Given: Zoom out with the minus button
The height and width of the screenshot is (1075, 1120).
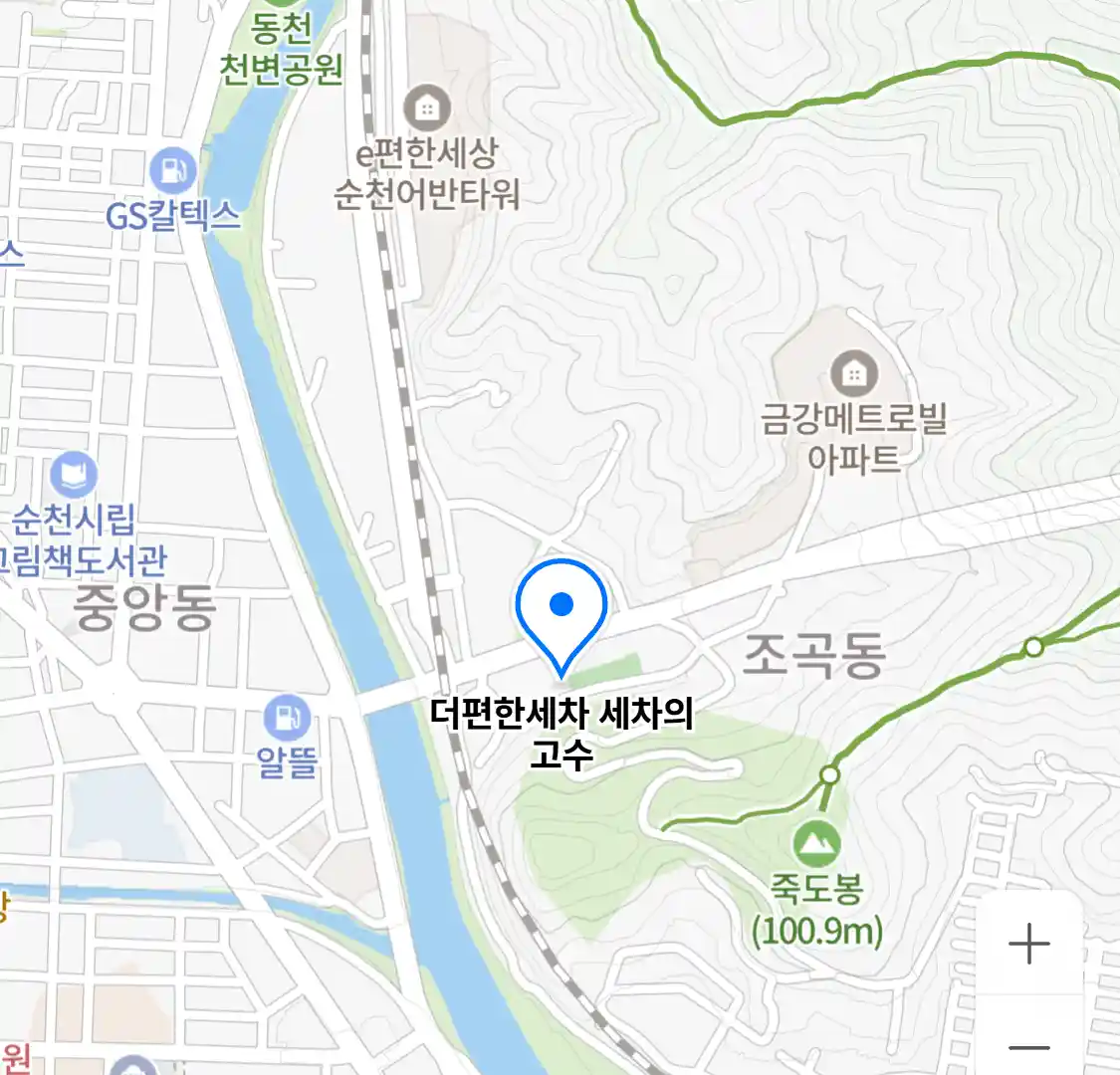Looking at the screenshot, I should 1029,1047.
